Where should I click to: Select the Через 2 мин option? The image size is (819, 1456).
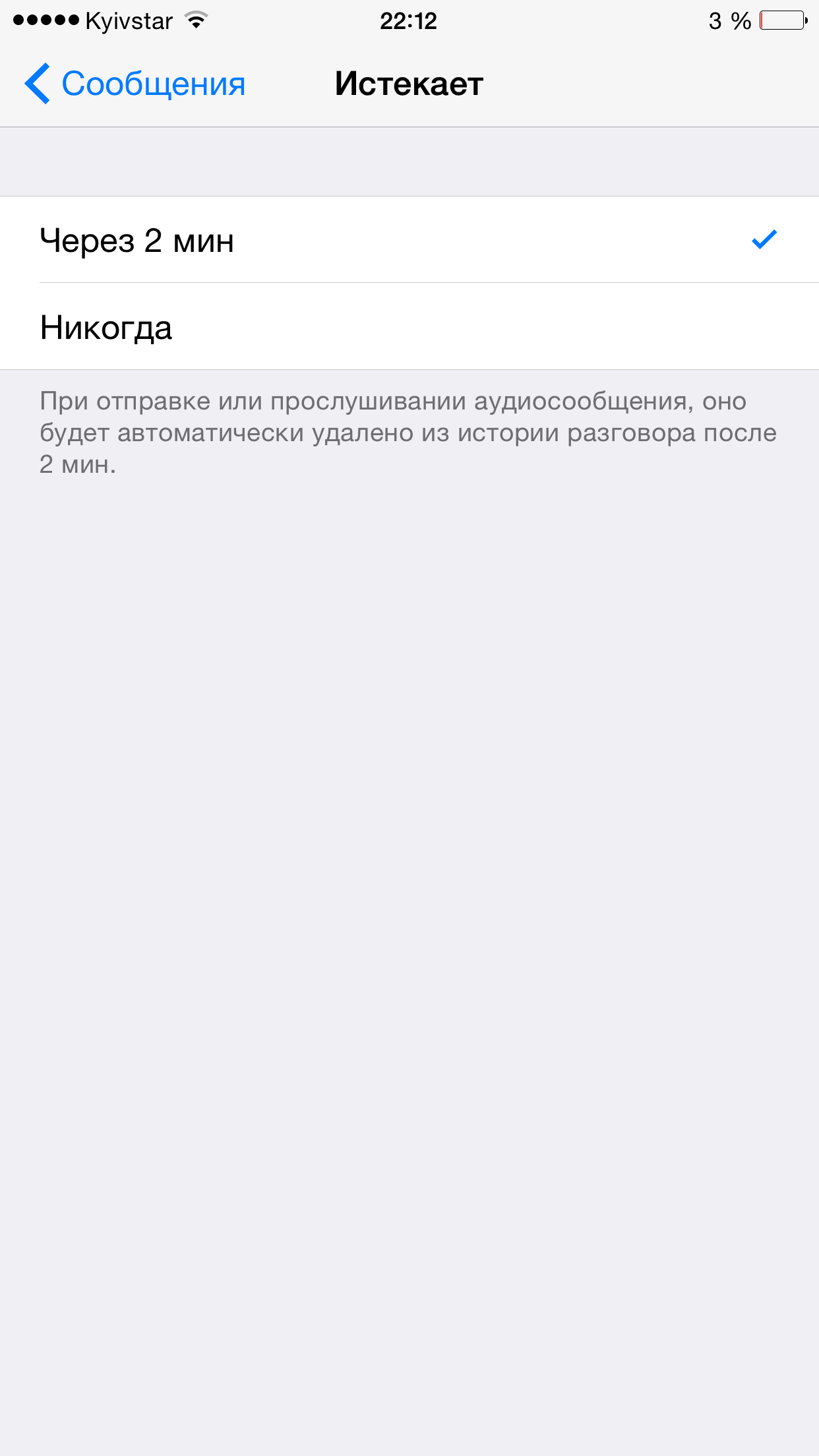pos(409,240)
